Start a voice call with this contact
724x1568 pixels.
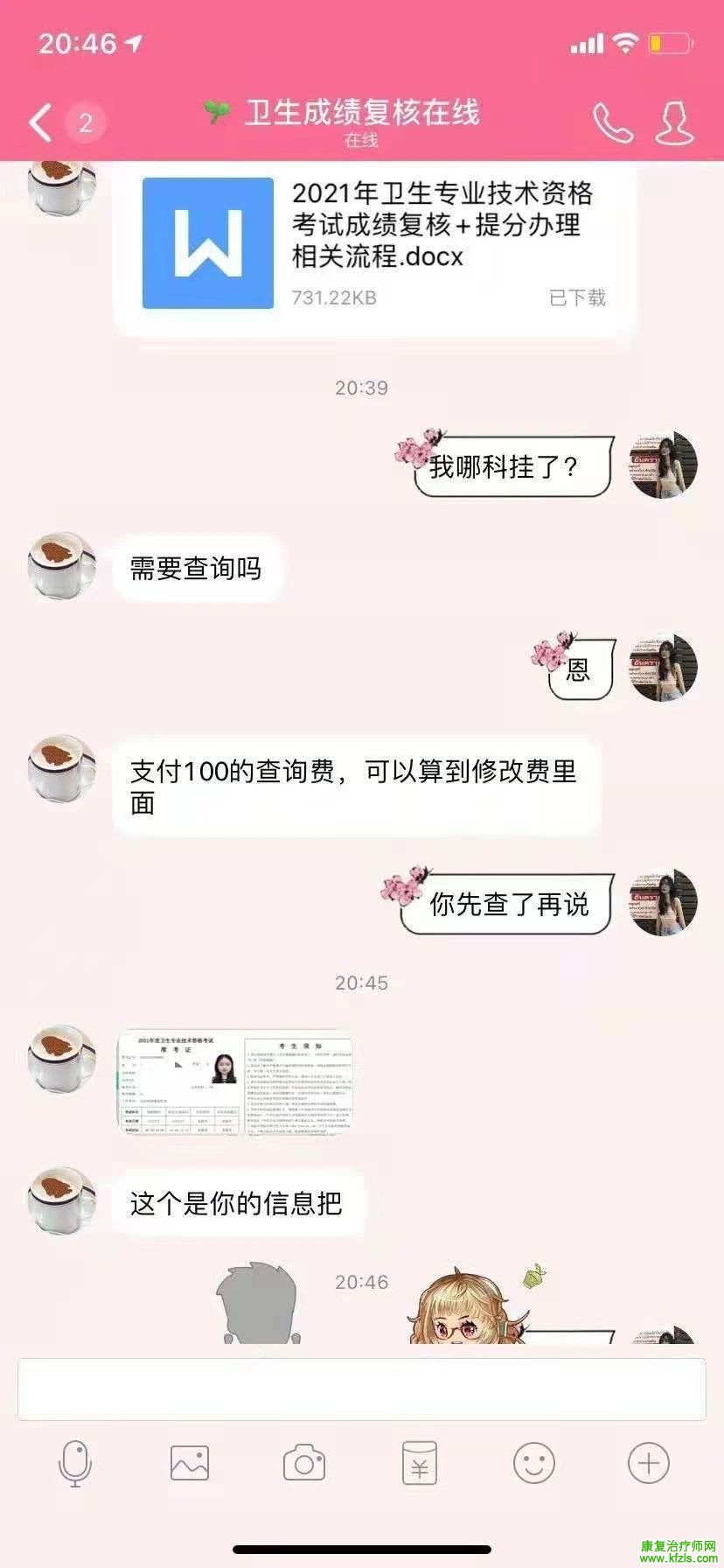click(x=613, y=123)
